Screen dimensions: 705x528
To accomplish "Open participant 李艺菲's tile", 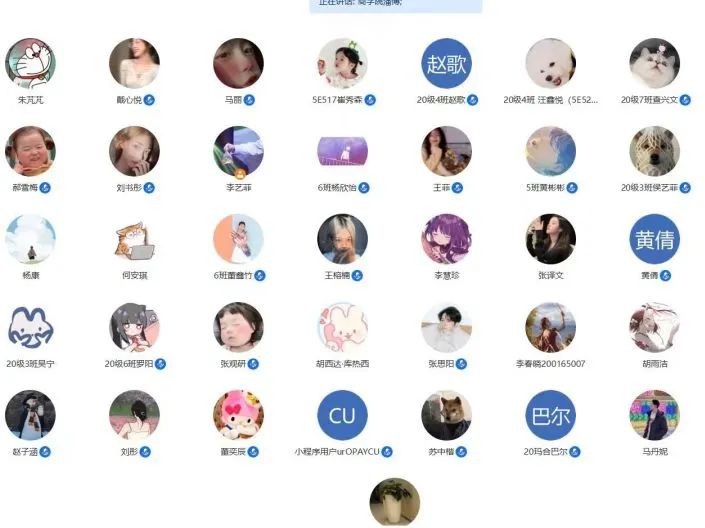I will 238,151.
